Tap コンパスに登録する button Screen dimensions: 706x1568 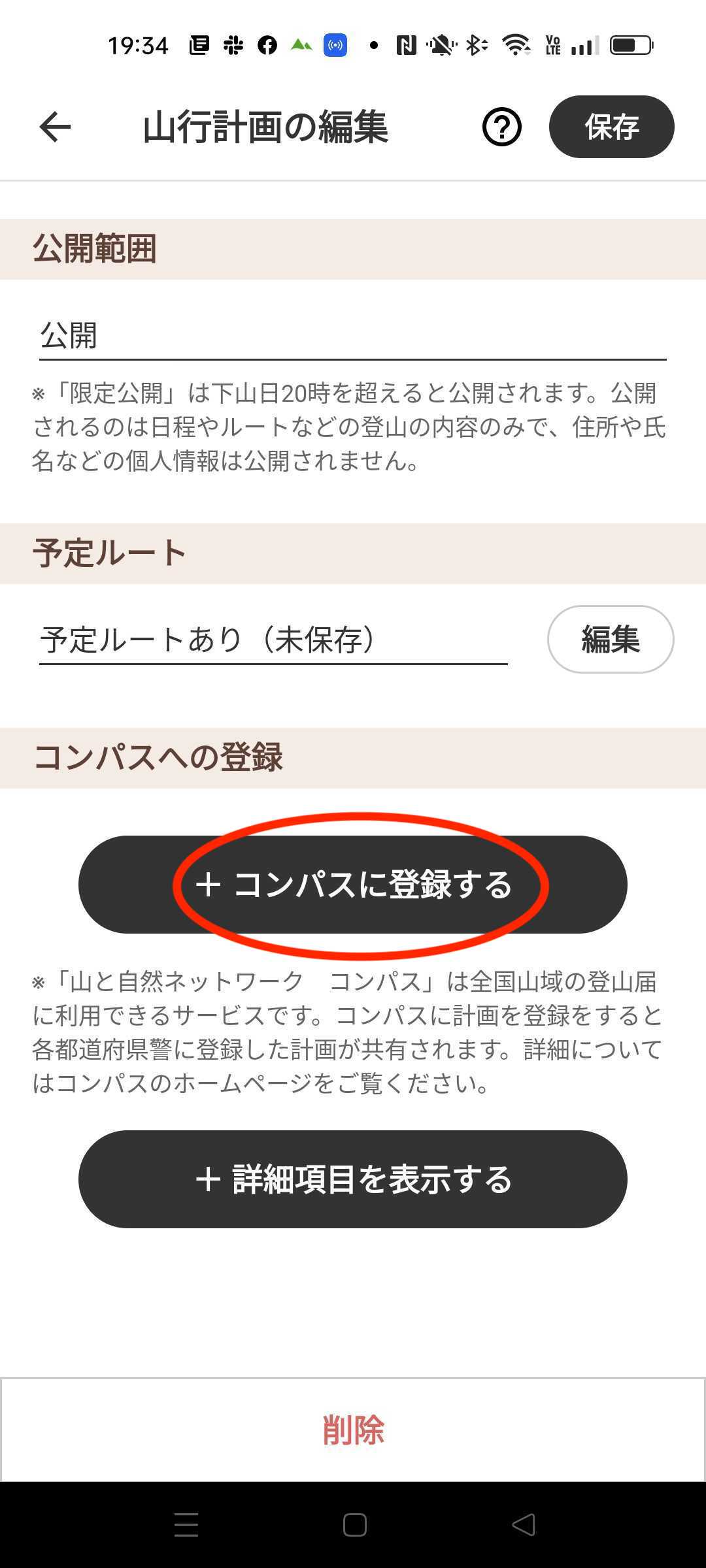[353, 885]
